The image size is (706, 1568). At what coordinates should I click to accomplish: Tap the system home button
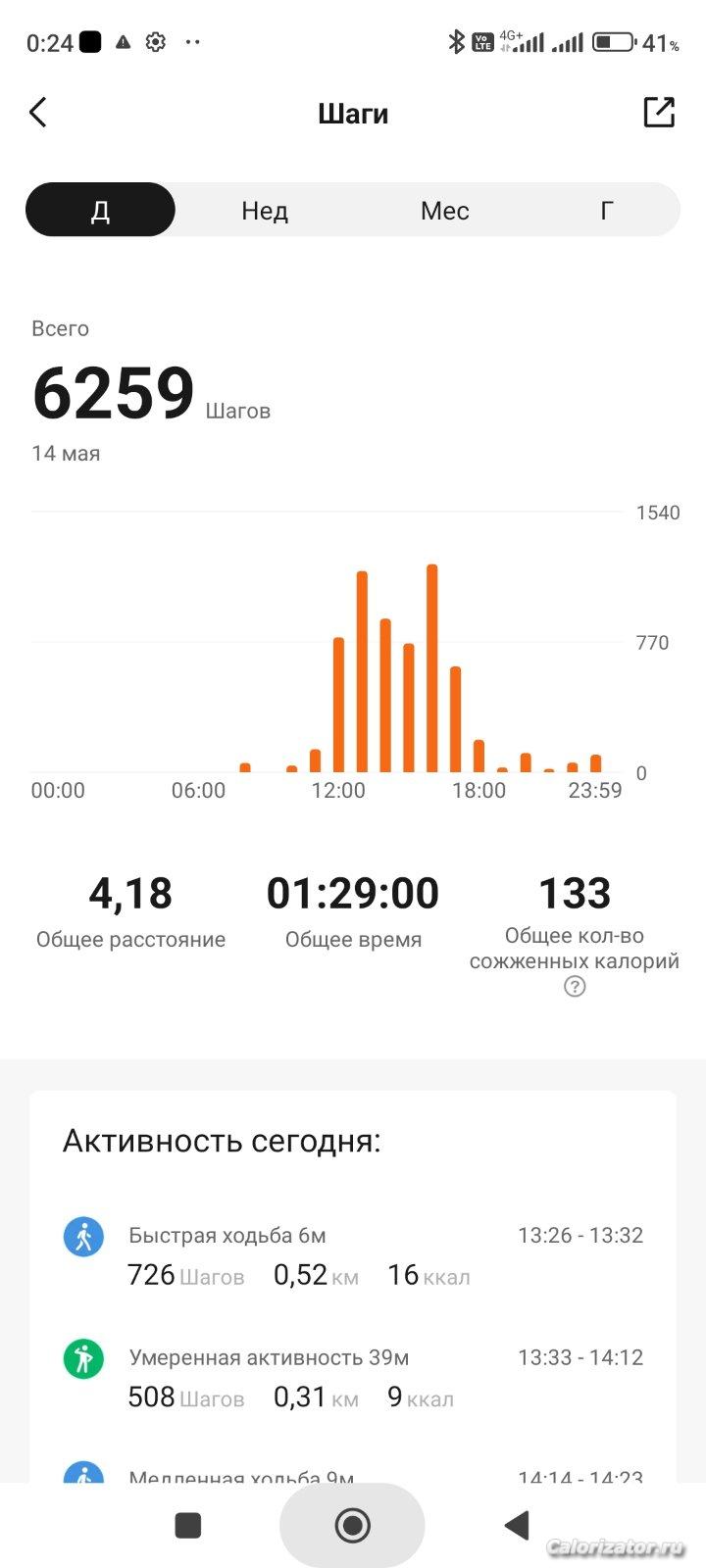(352, 1525)
